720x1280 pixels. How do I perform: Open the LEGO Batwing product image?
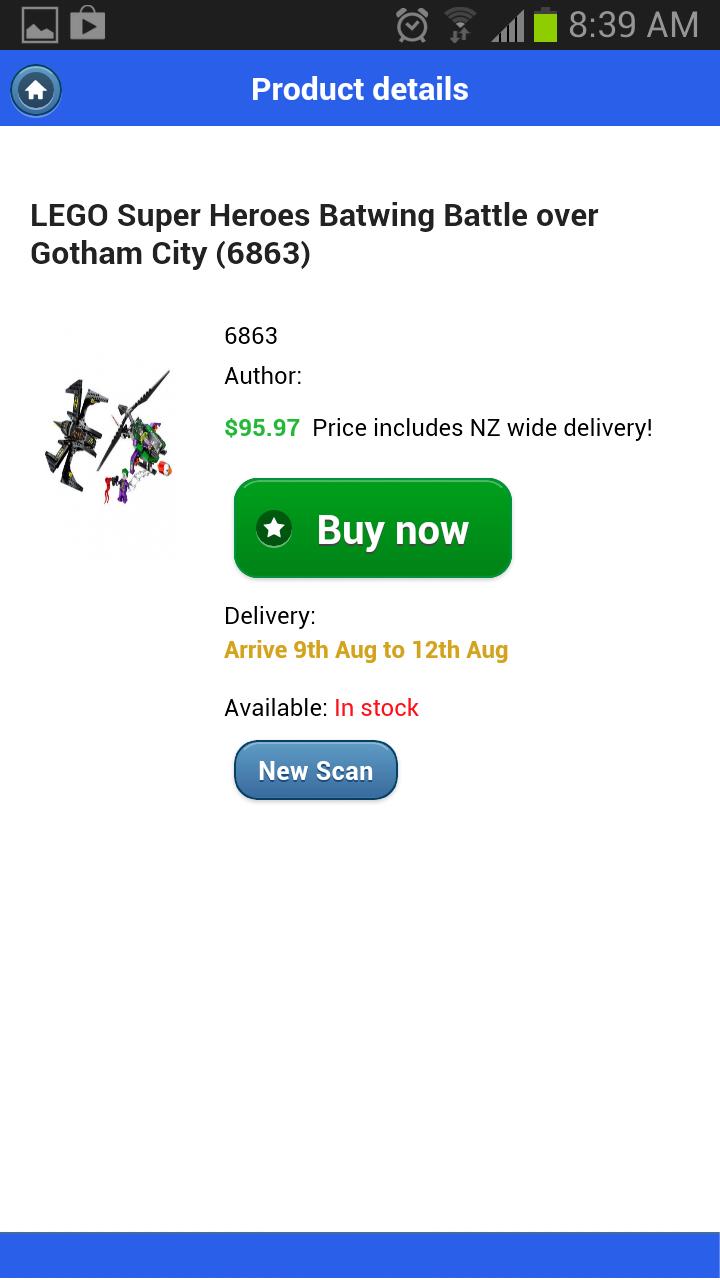108,437
